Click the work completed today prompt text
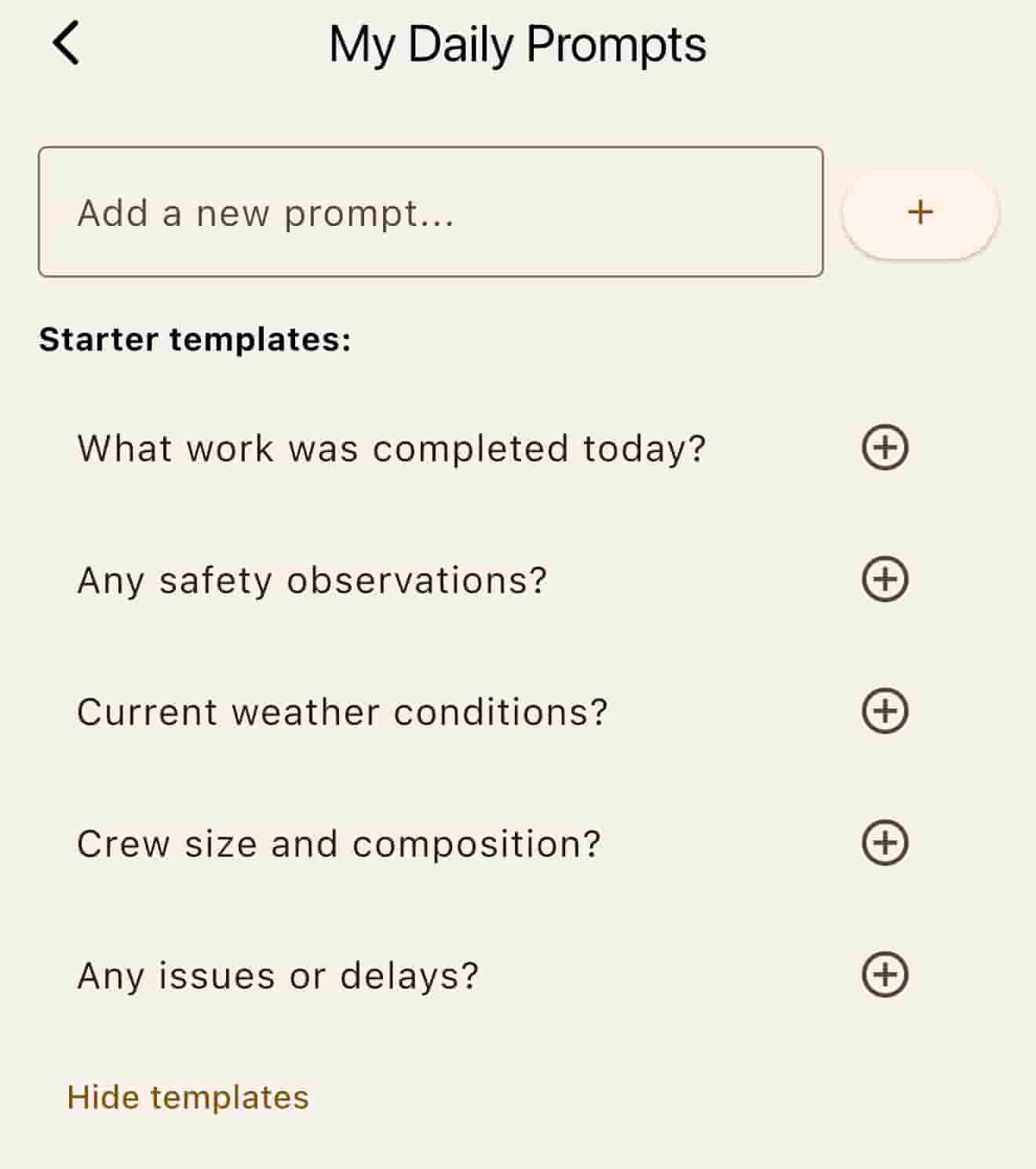The image size is (1036, 1169). (392, 447)
